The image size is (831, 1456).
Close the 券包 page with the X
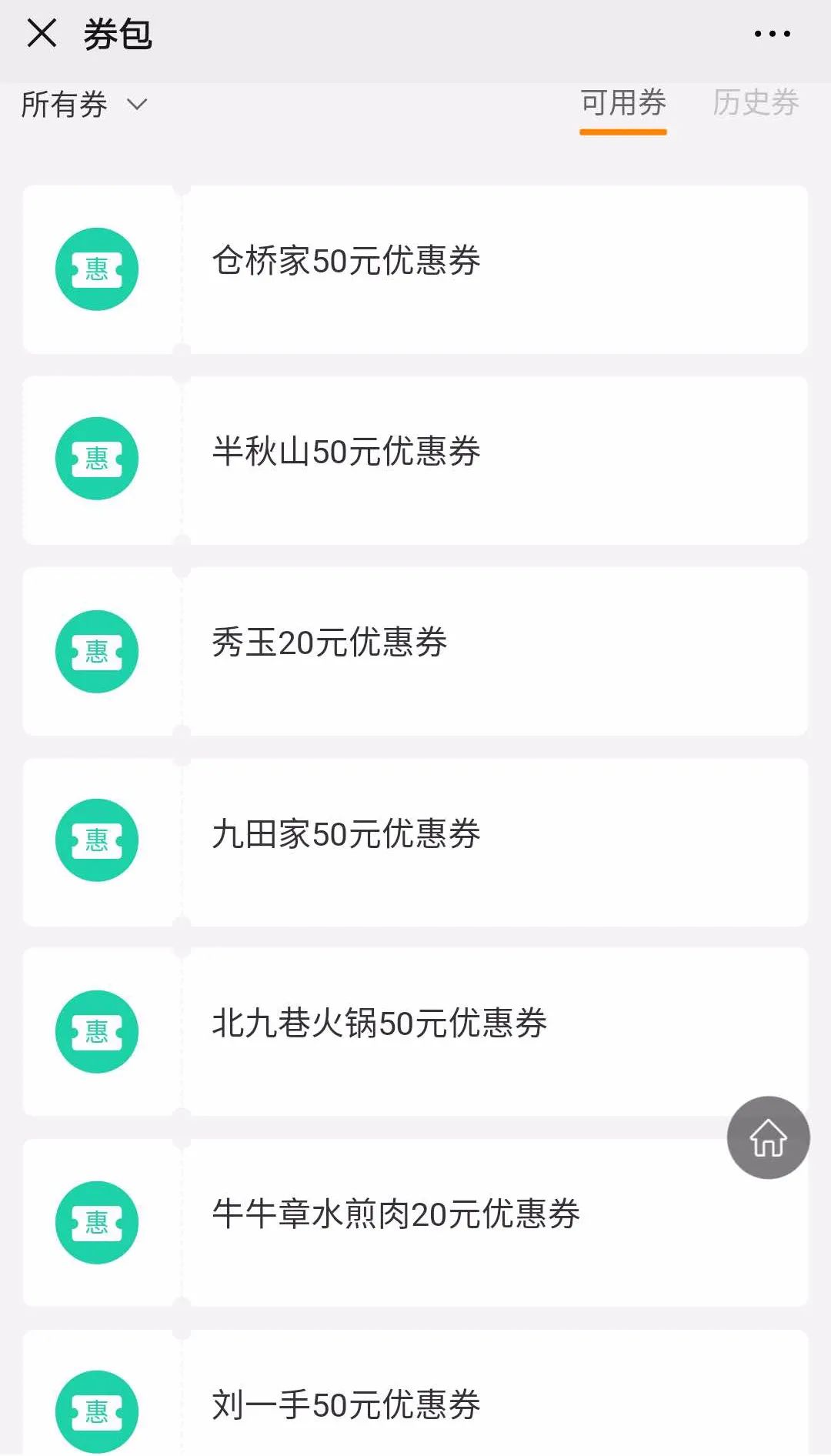click(x=43, y=35)
